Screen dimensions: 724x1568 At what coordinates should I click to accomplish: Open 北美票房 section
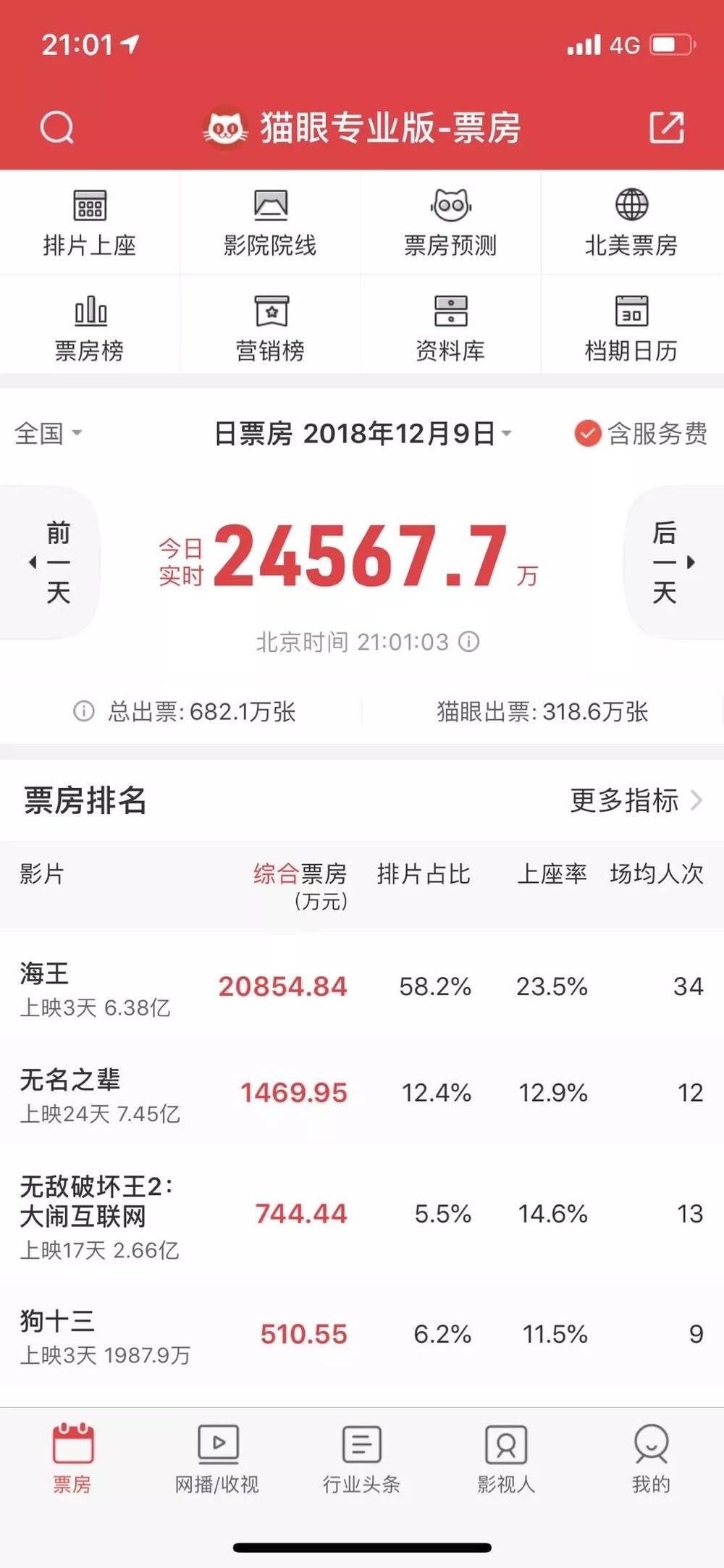631,223
